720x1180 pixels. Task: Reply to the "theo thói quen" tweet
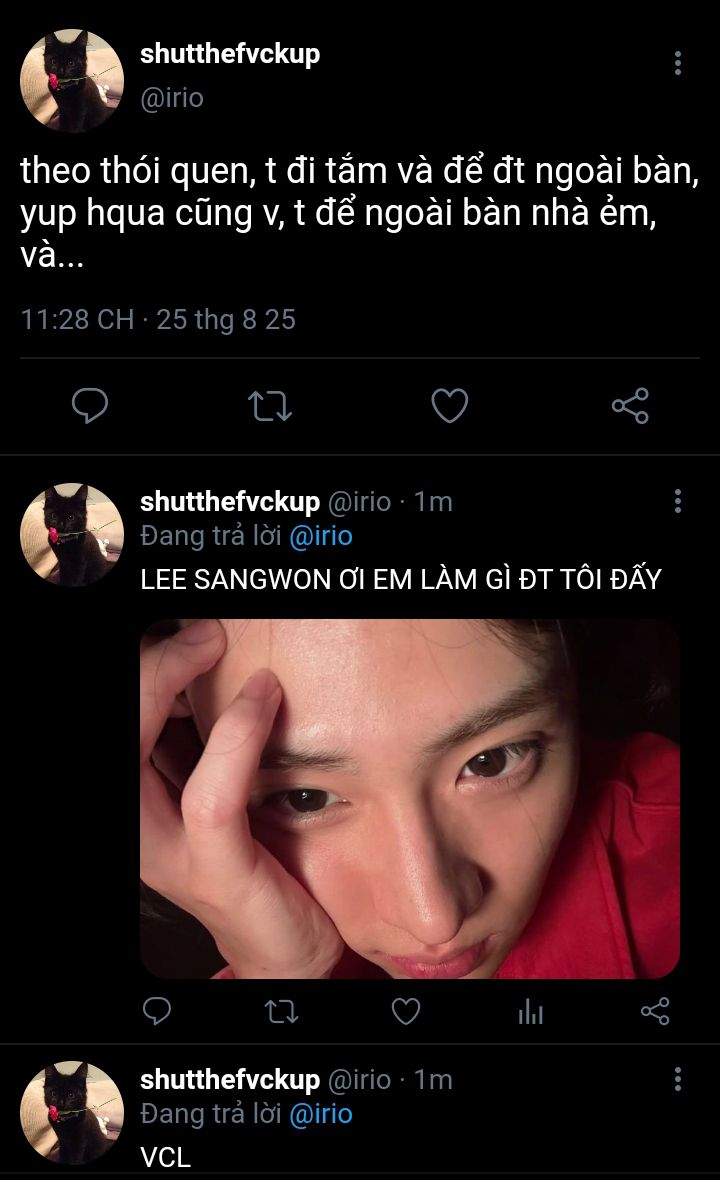coord(90,405)
